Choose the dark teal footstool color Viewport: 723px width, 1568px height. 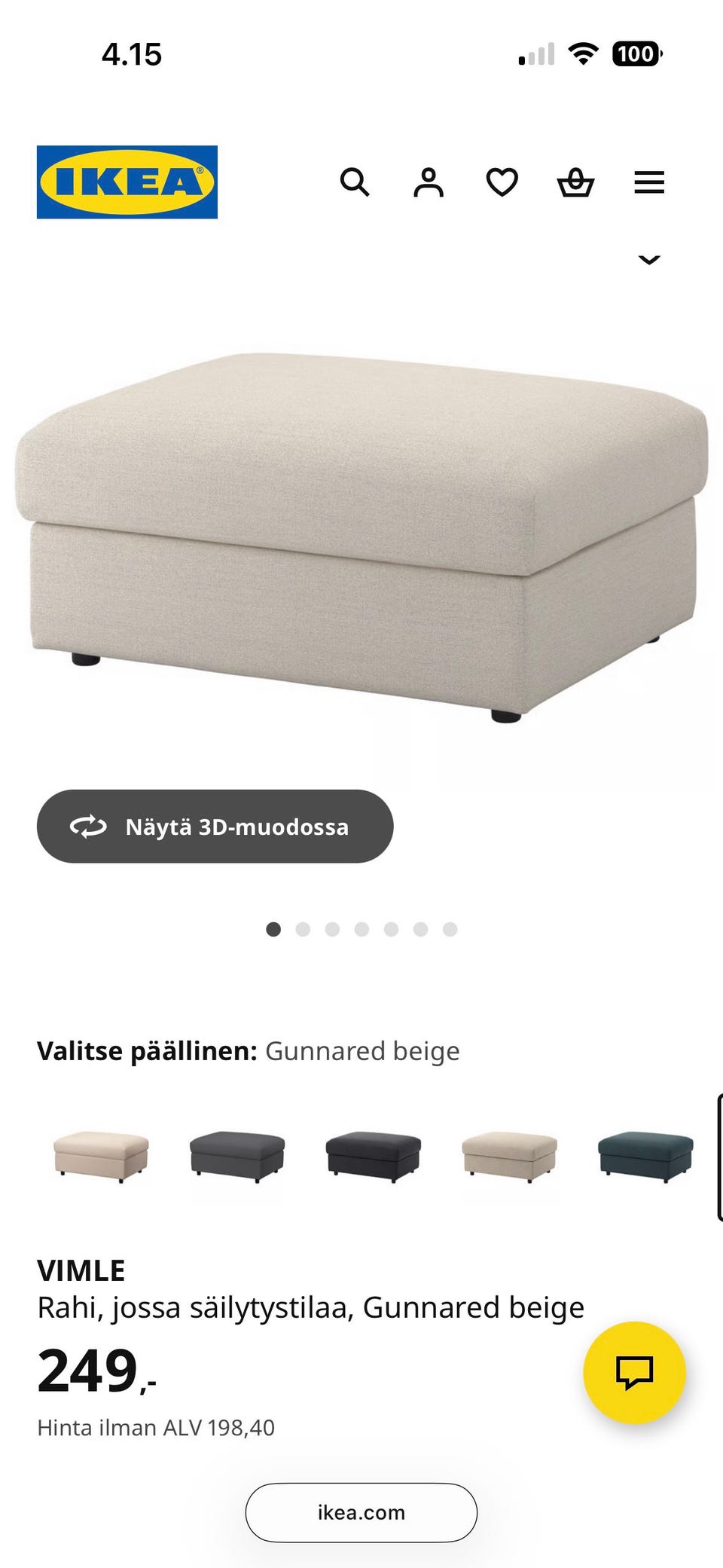click(645, 1158)
